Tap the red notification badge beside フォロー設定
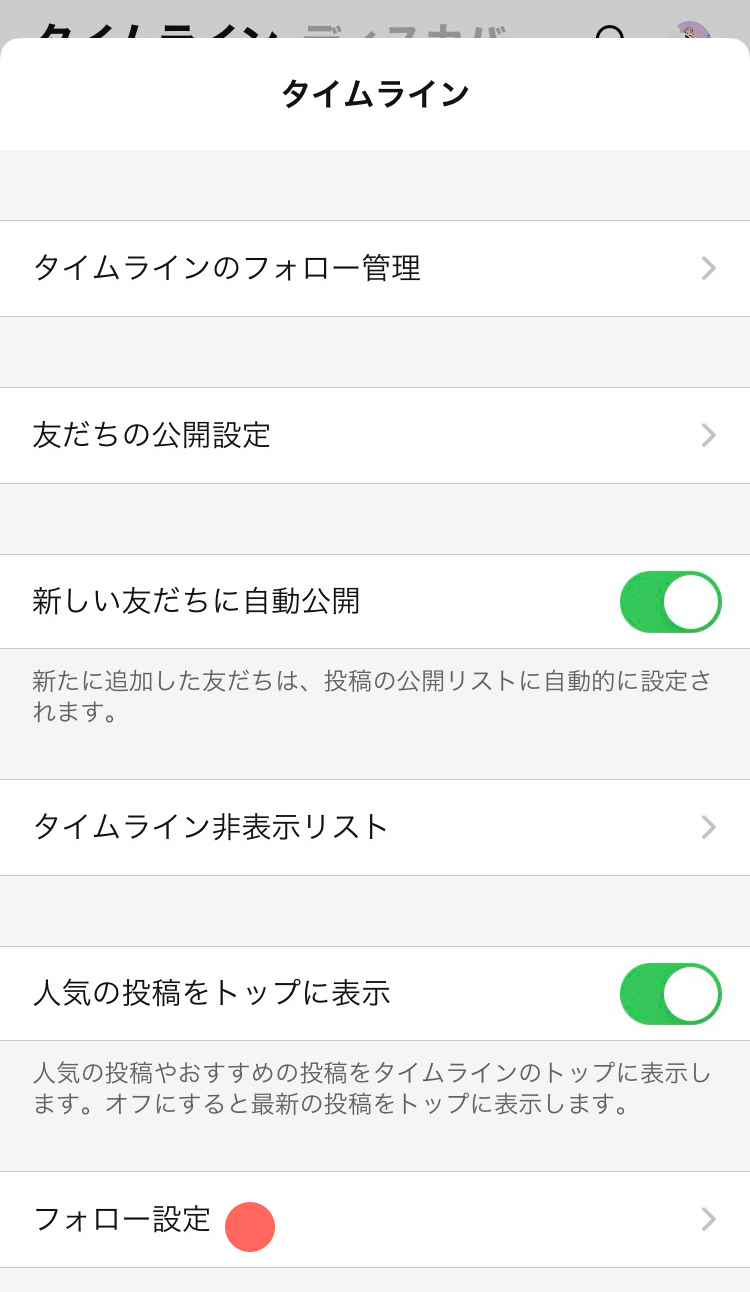750x1292 pixels. (x=250, y=1224)
